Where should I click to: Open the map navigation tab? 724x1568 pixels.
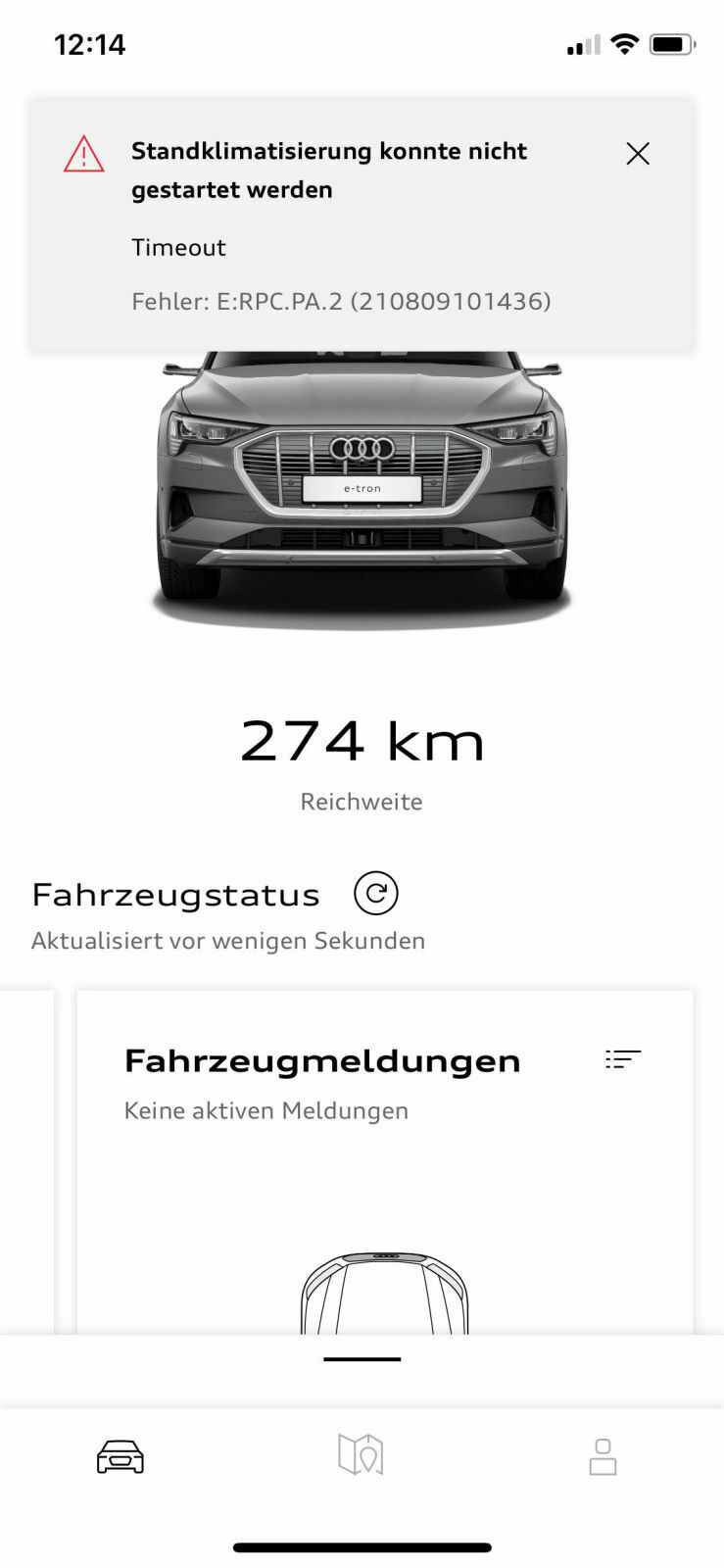[x=362, y=1456]
